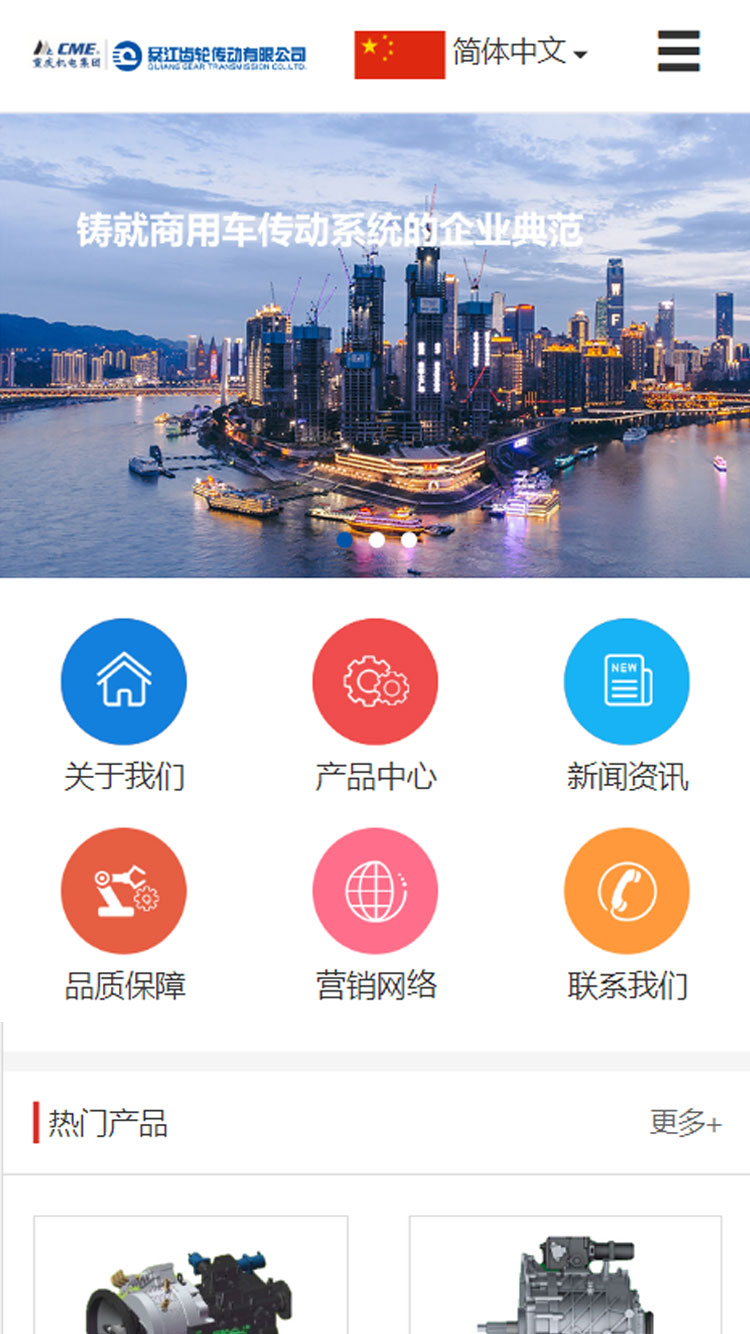Screen dimensions: 750x1334
Task: Expand the 简体中文 language dropdown
Action: [519, 52]
